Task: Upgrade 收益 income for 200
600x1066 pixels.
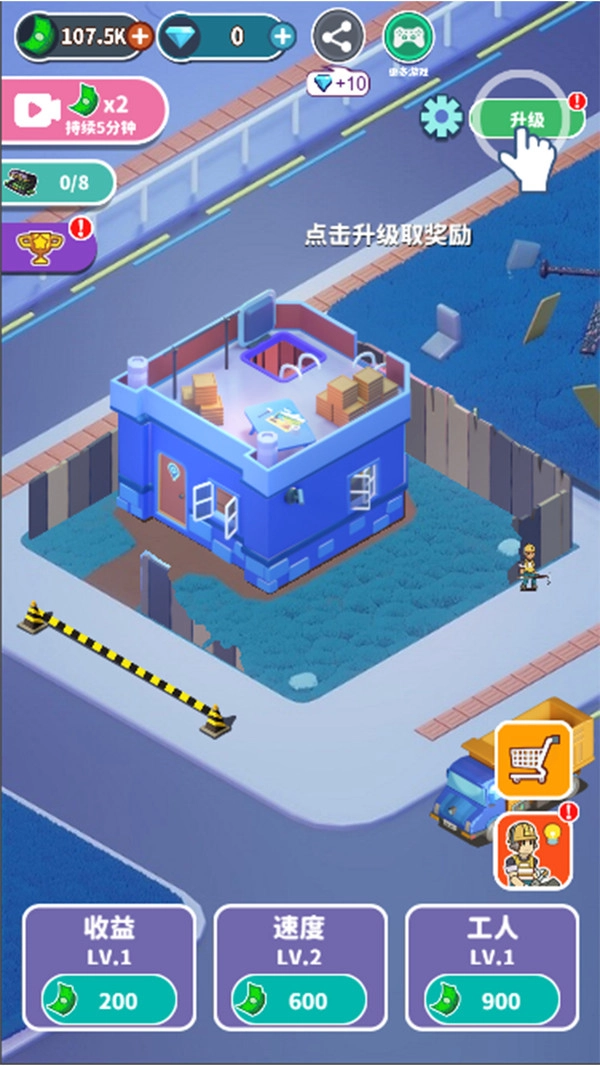Action: [108, 998]
